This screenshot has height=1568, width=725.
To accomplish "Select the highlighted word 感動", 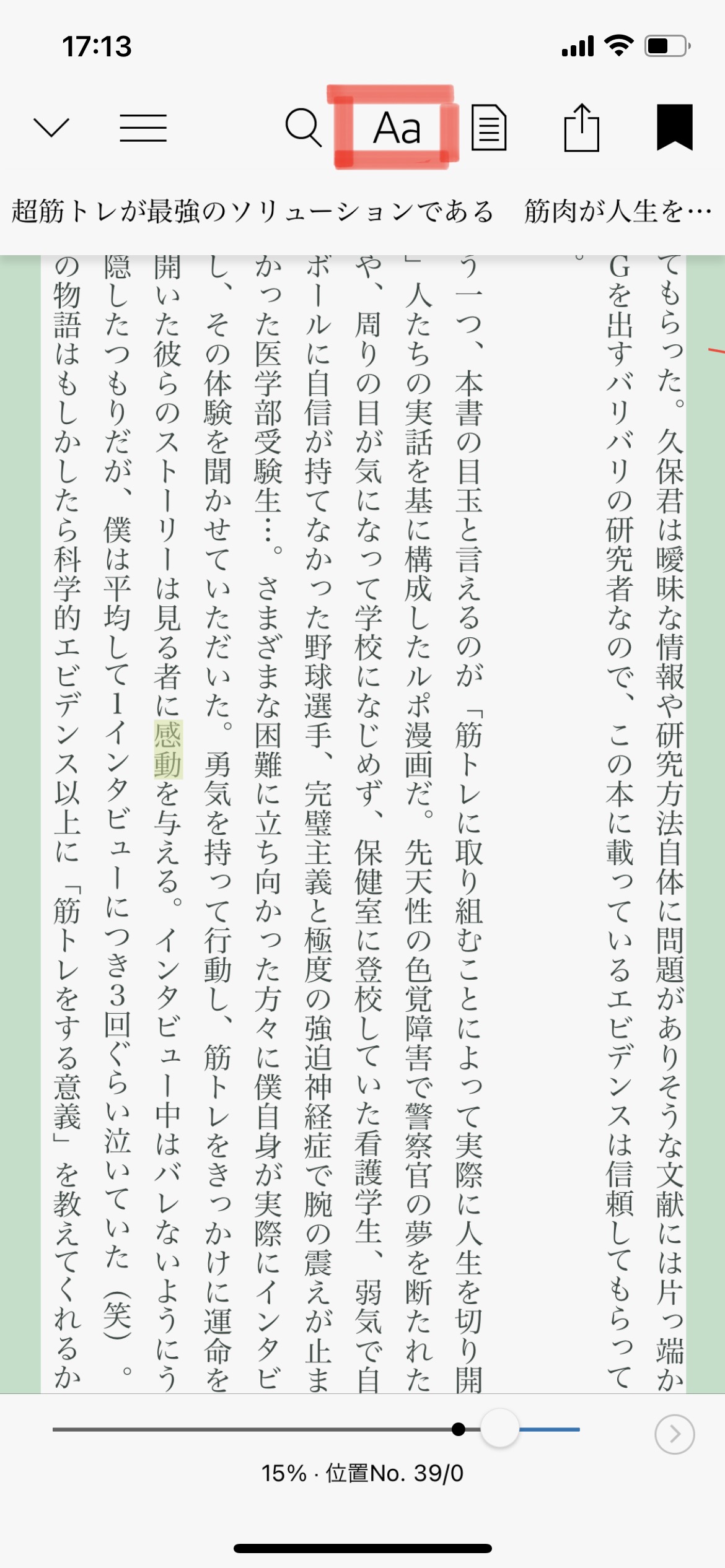I will click(x=167, y=749).
